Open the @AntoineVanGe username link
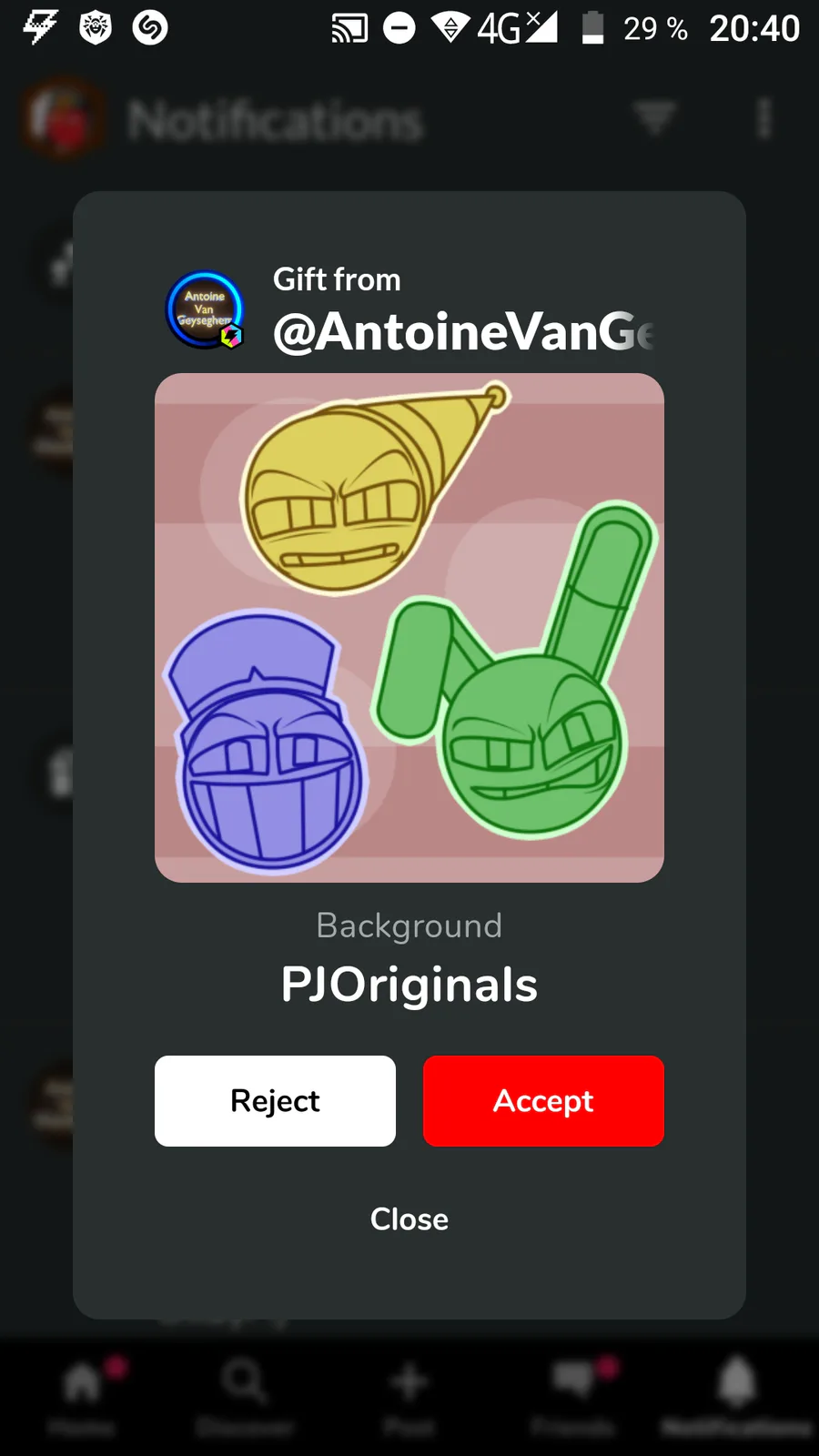 point(464,331)
